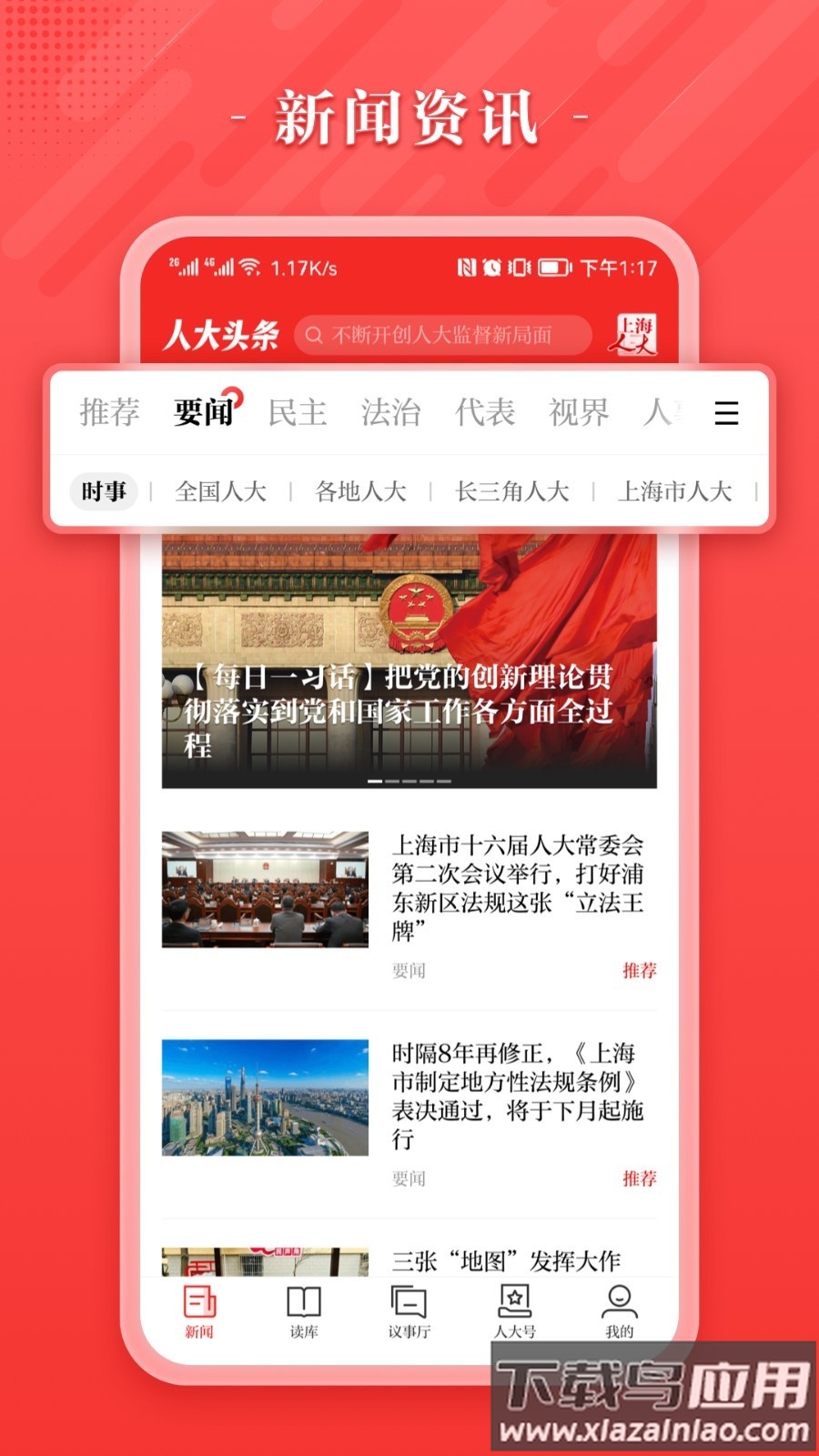Image resolution: width=819 pixels, height=1456 pixels.
Task: Activate the 各地人大 filter
Action: coord(359,490)
